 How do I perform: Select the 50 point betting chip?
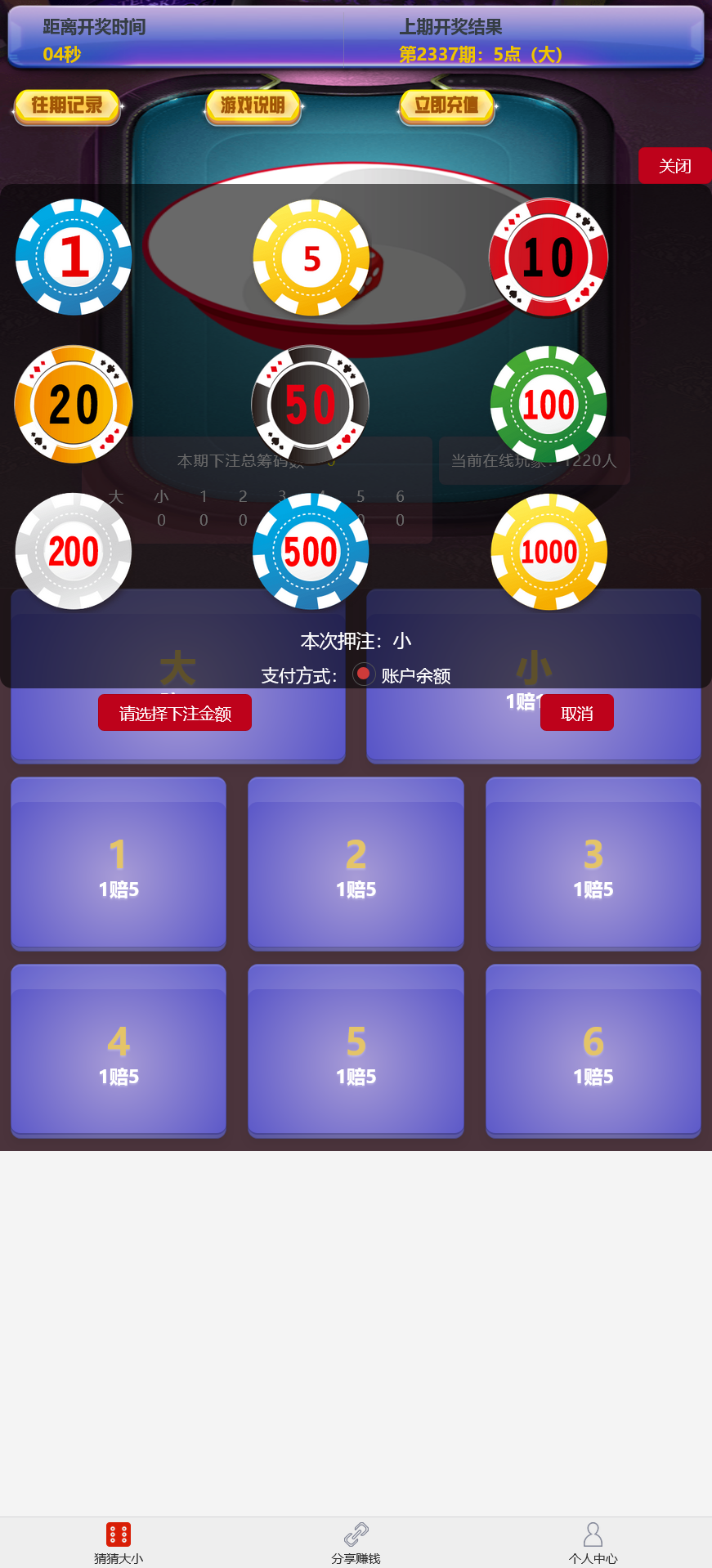(x=311, y=404)
